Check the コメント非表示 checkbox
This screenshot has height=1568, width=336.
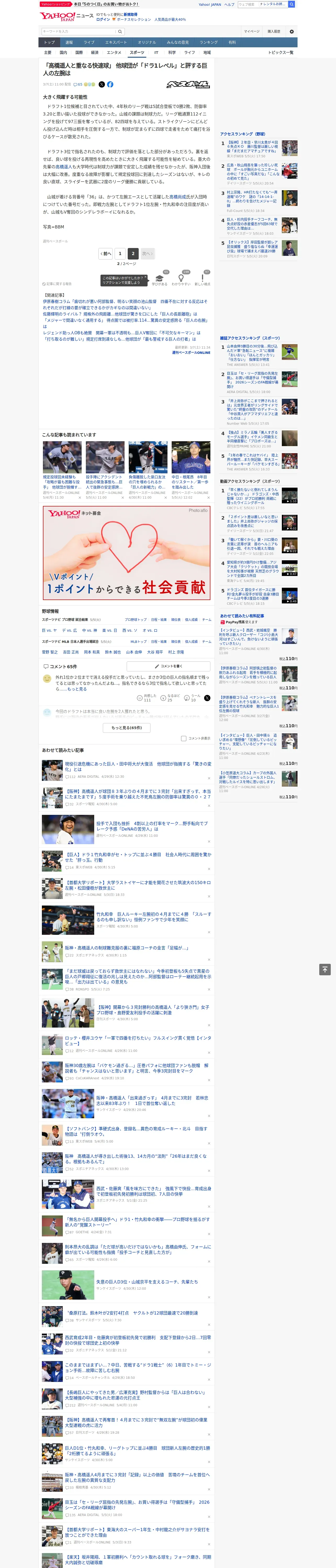click(x=183, y=738)
